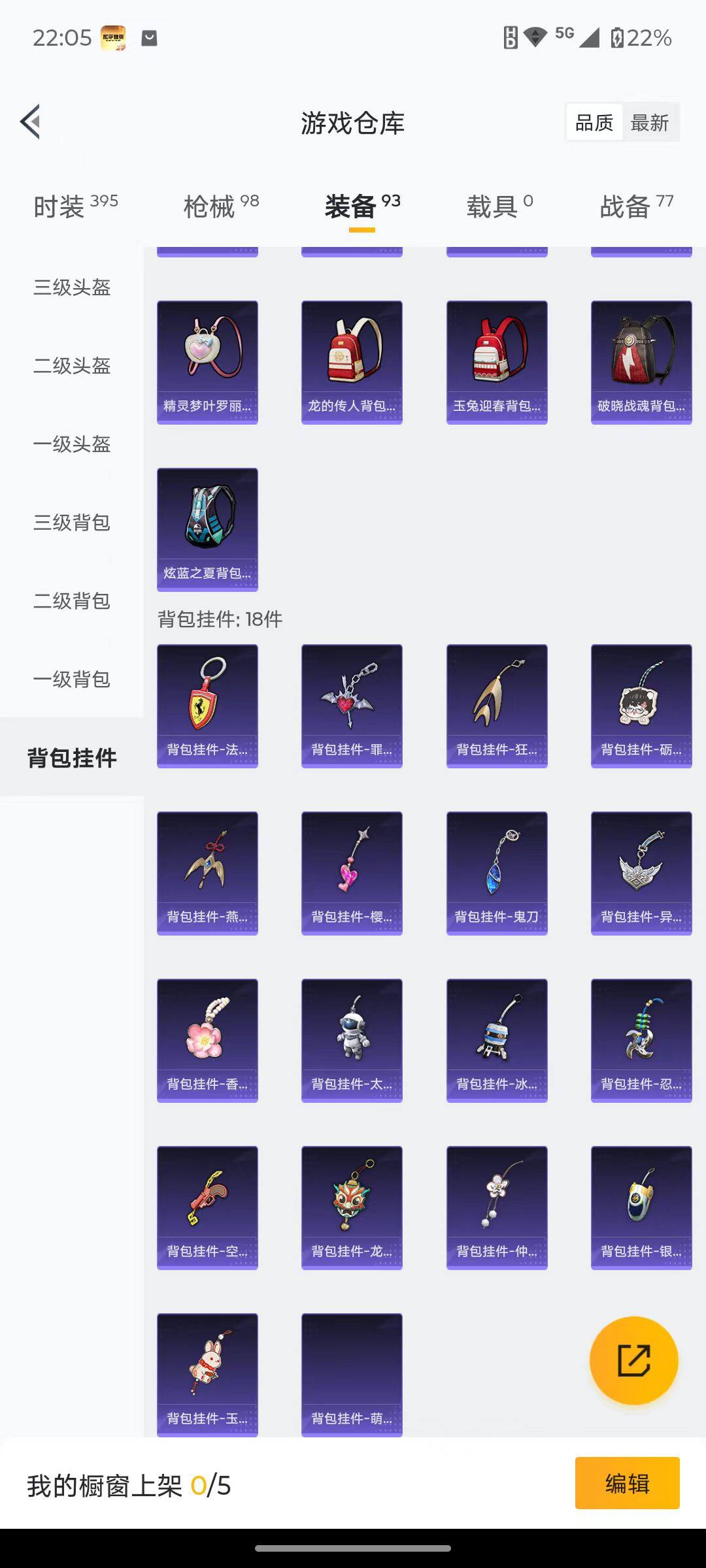The image size is (706, 1568).
Task: Open the 破晓战魂背包 item
Action: [x=641, y=361]
